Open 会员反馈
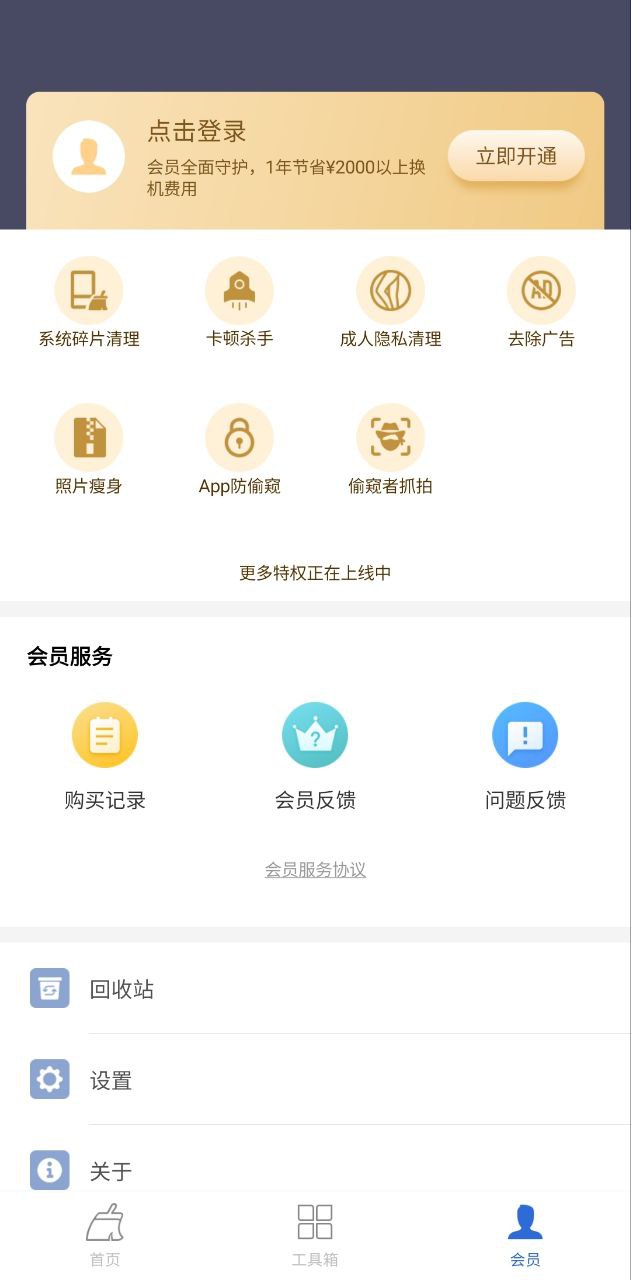The width and height of the screenshot is (631, 1280). coord(315,757)
